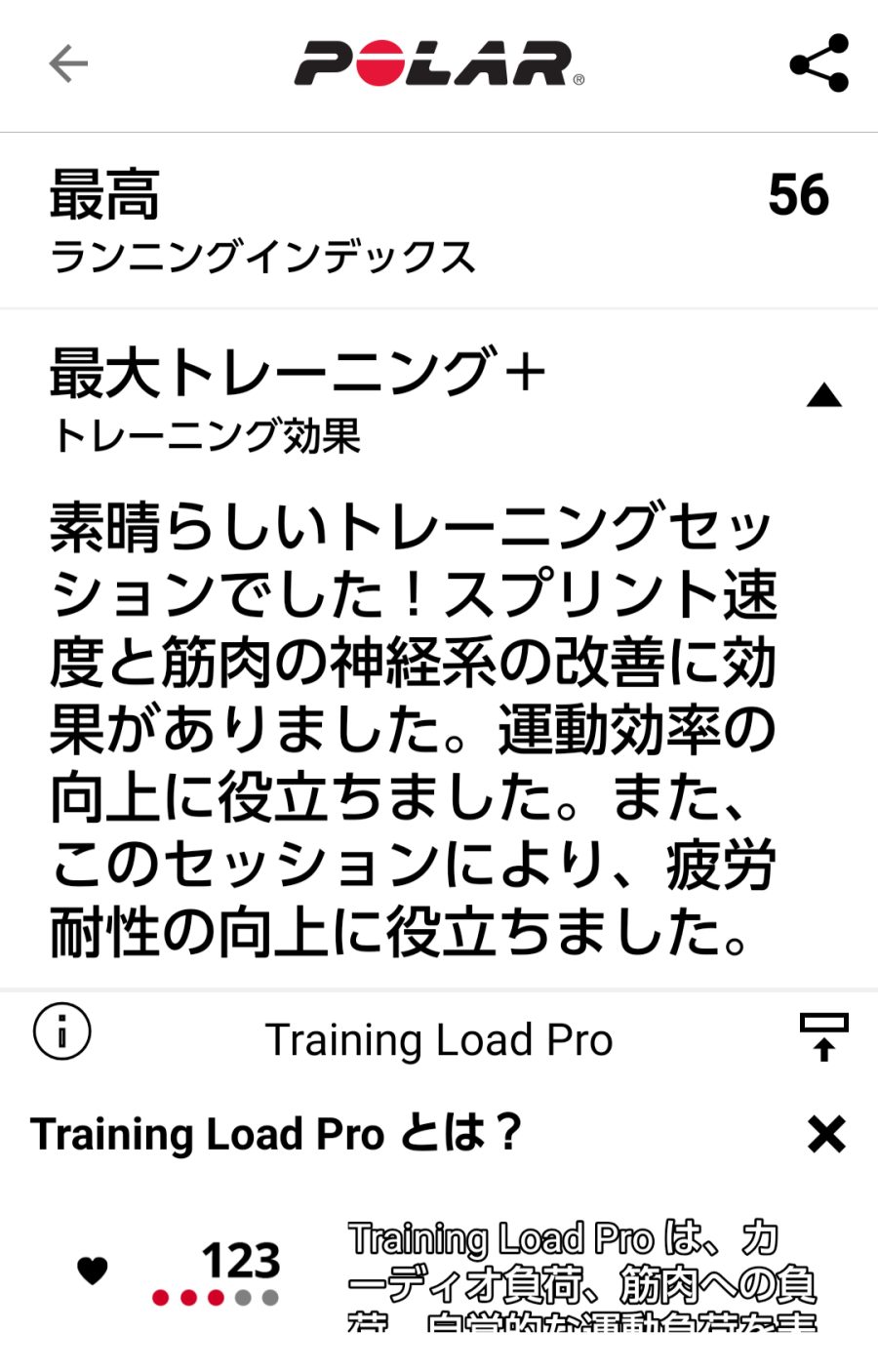The image size is (878, 1372).
Task: Collapse the 最大トレーニング+ training effect section
Action: [x=824, y=395]
